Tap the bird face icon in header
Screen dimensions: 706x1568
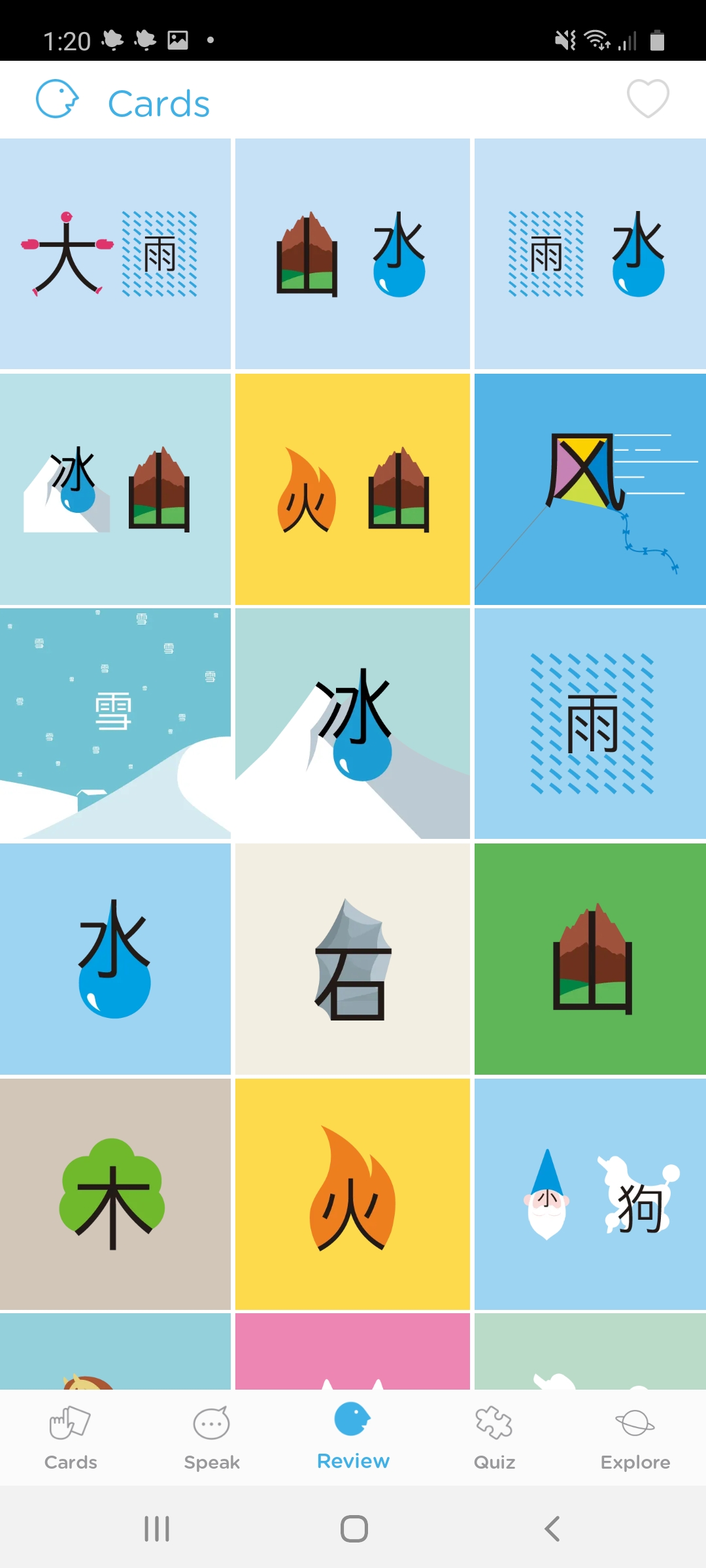pyautogui.click(x=57, y=99)
